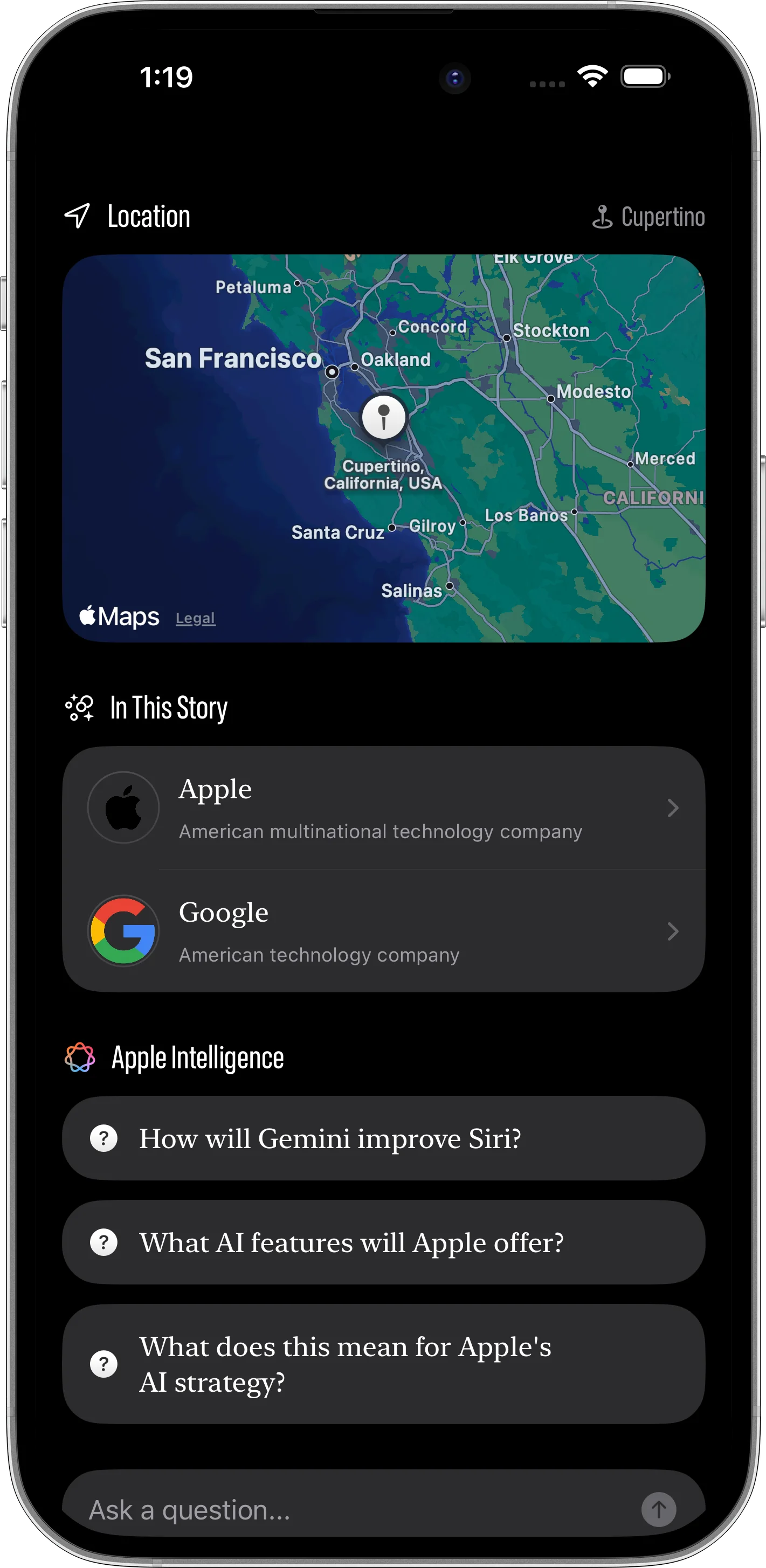The image size is (766, 1568).
Task: Ask how Gemini will improve Siri
Action: (x=384, y=1138)
